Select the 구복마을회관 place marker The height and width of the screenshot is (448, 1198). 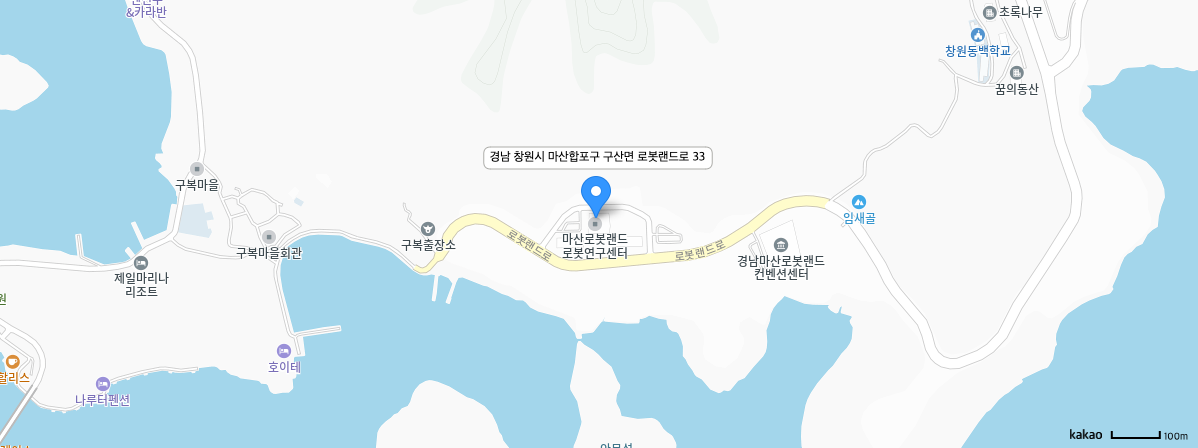[268, 236]
